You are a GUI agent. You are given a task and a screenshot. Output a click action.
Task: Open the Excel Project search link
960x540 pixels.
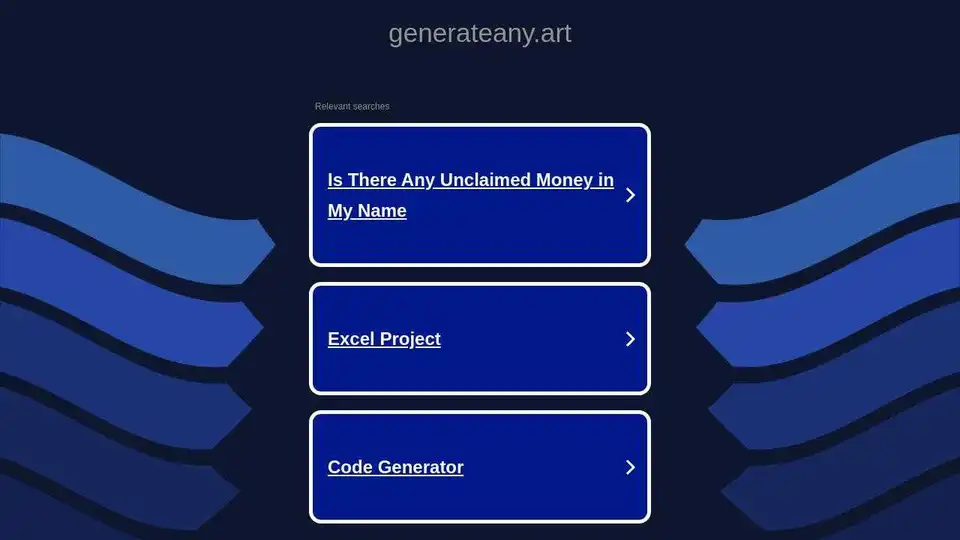(x=384, y=339)
